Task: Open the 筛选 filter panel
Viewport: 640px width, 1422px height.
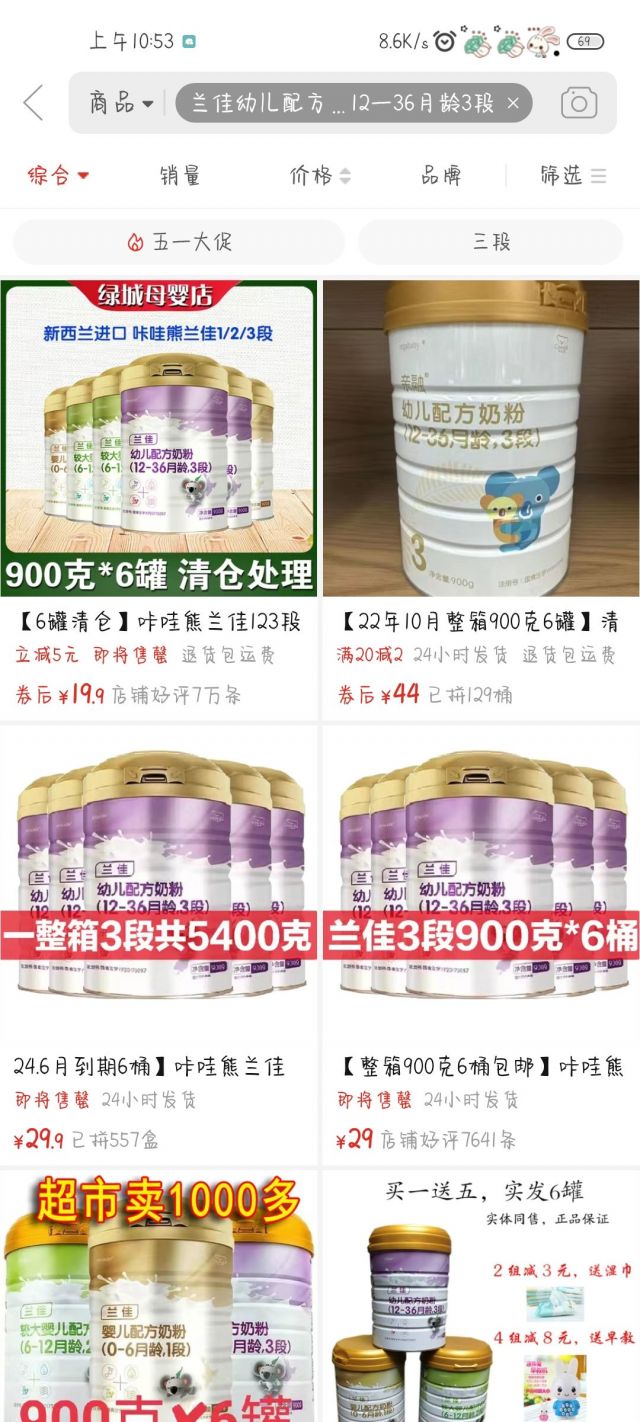Action: [572, 176]
